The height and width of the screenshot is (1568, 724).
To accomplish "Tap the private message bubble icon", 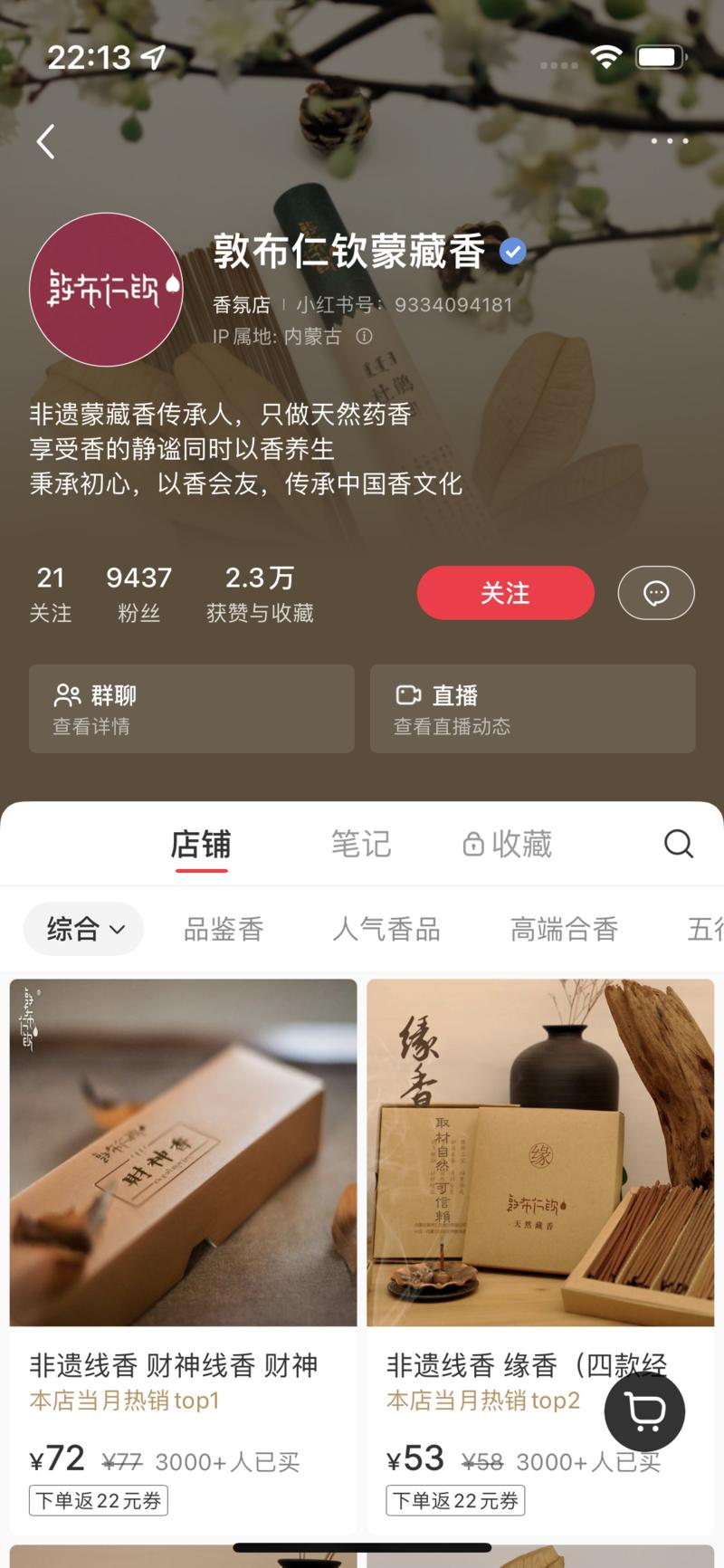I will (x=656, y=593).
